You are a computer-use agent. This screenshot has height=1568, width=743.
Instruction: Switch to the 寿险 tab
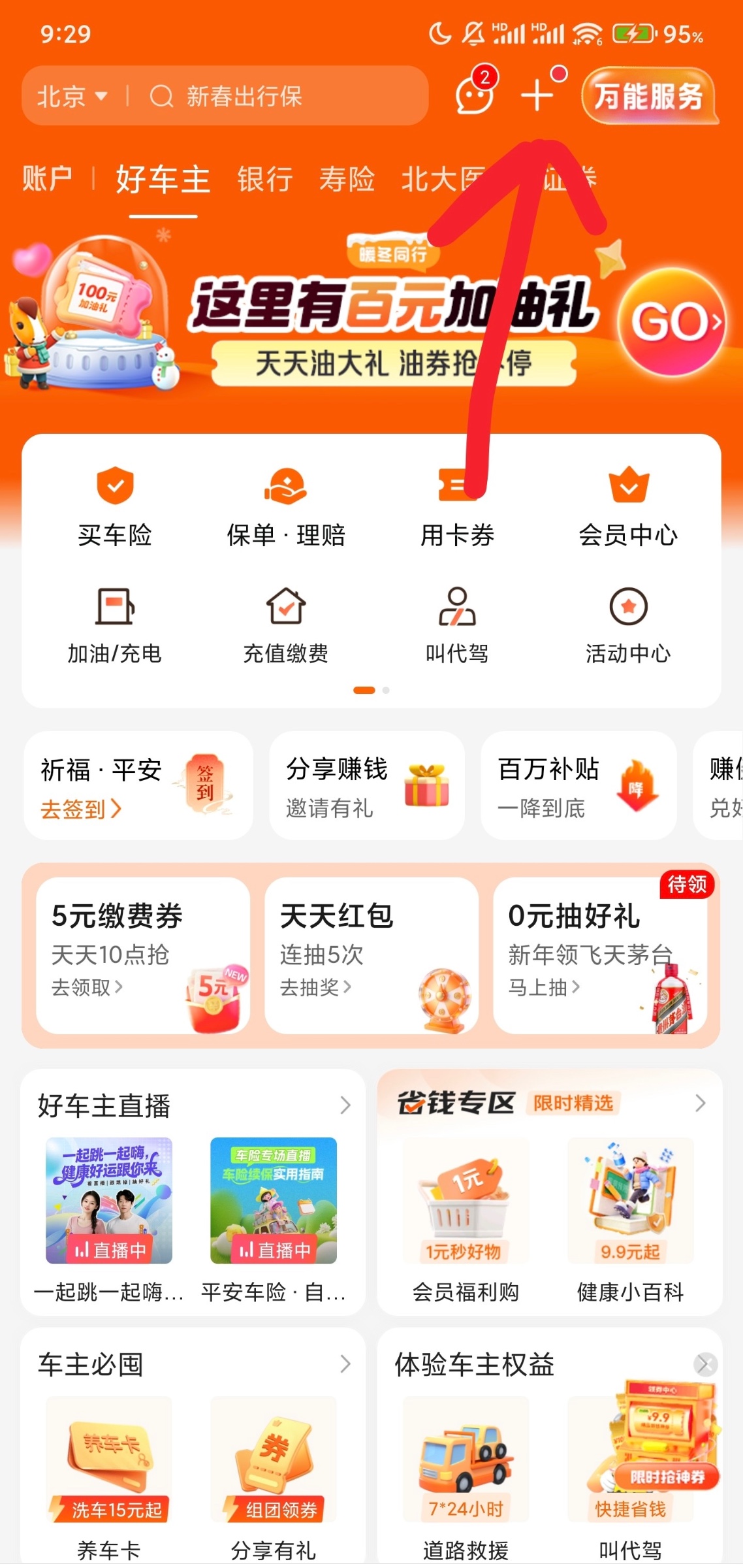(347, 178)
